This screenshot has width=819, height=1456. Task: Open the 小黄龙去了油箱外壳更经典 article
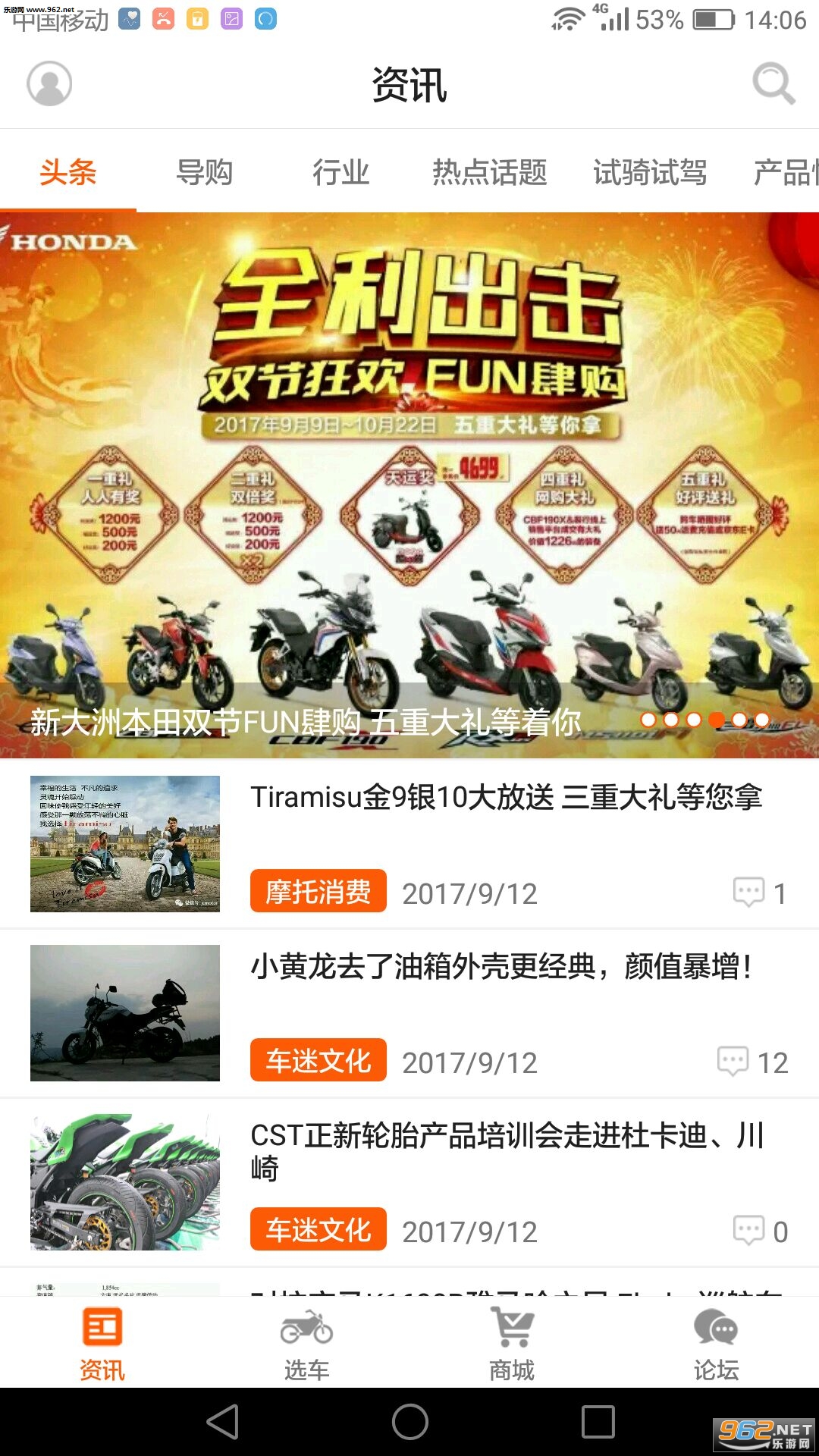(500, 967)
